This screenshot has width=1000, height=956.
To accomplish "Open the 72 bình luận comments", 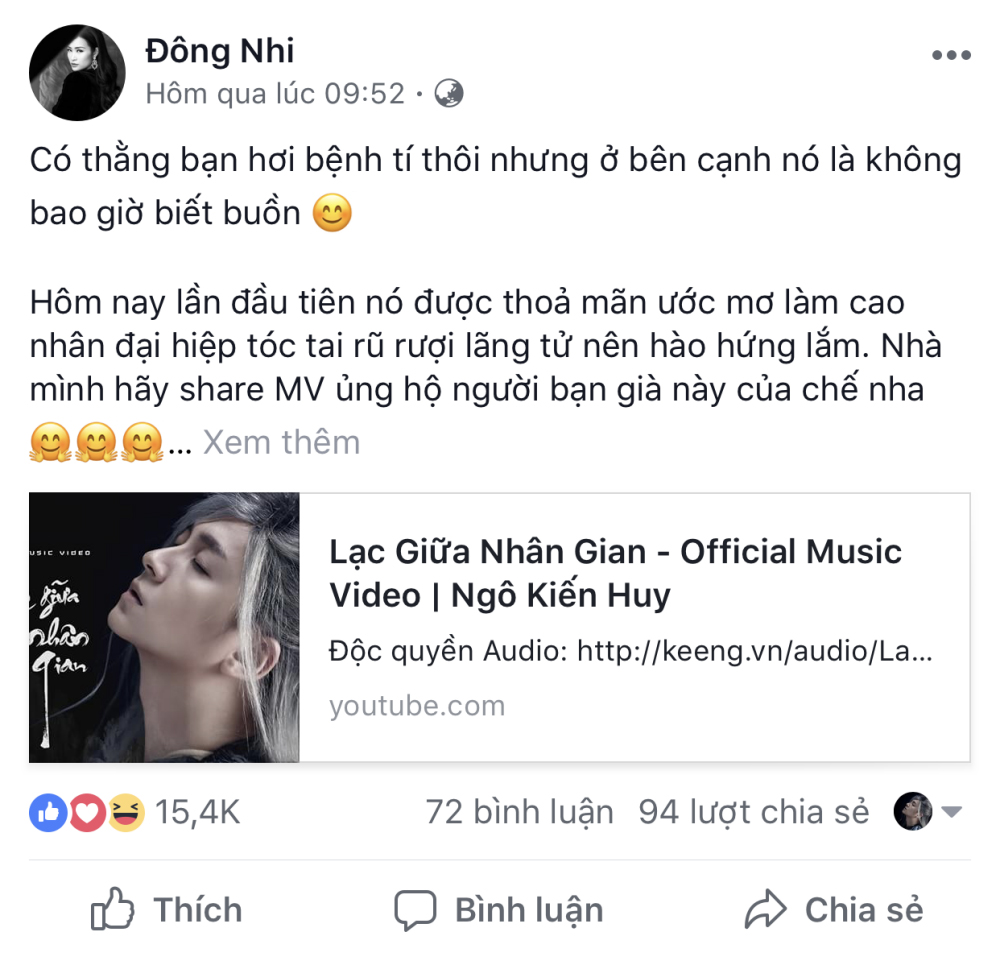I will [519, 812].
